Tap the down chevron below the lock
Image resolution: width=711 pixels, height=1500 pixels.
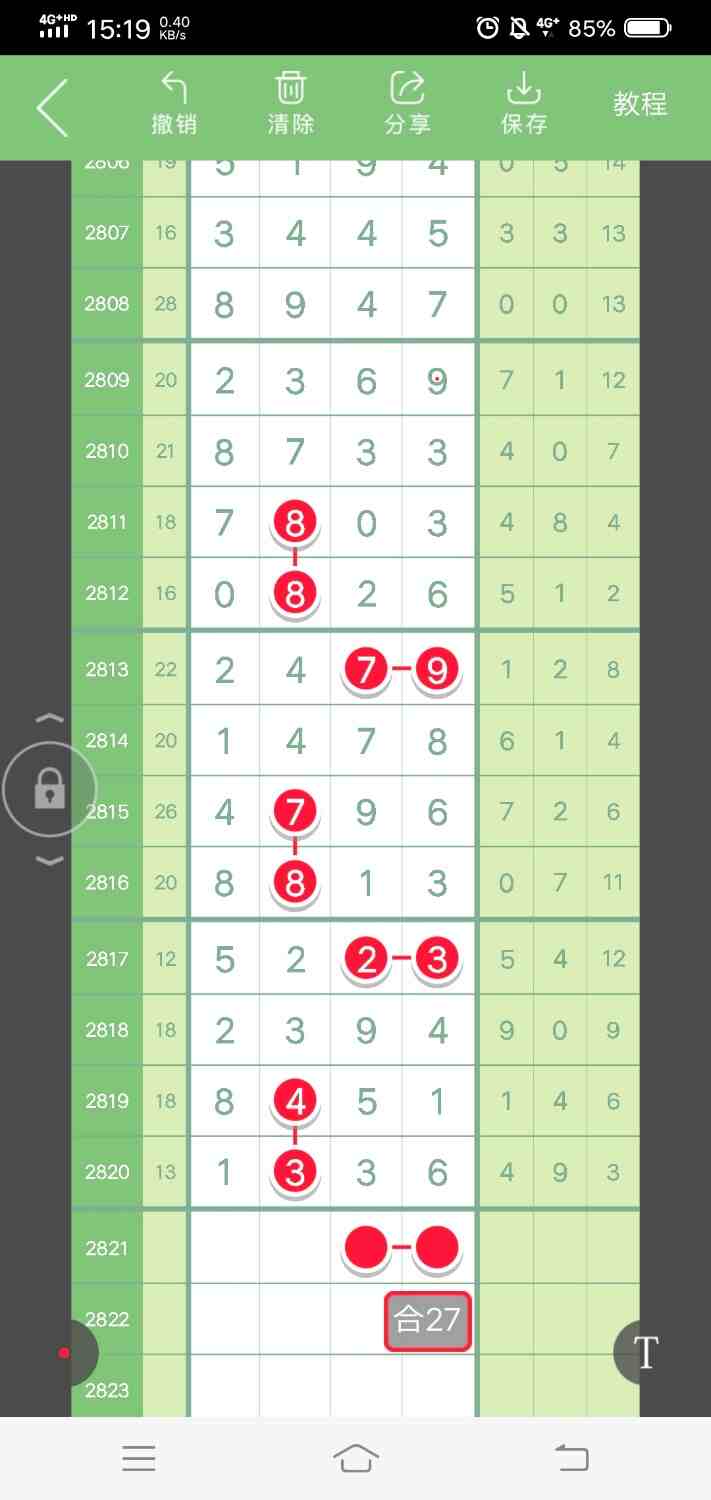click(49, 861)
